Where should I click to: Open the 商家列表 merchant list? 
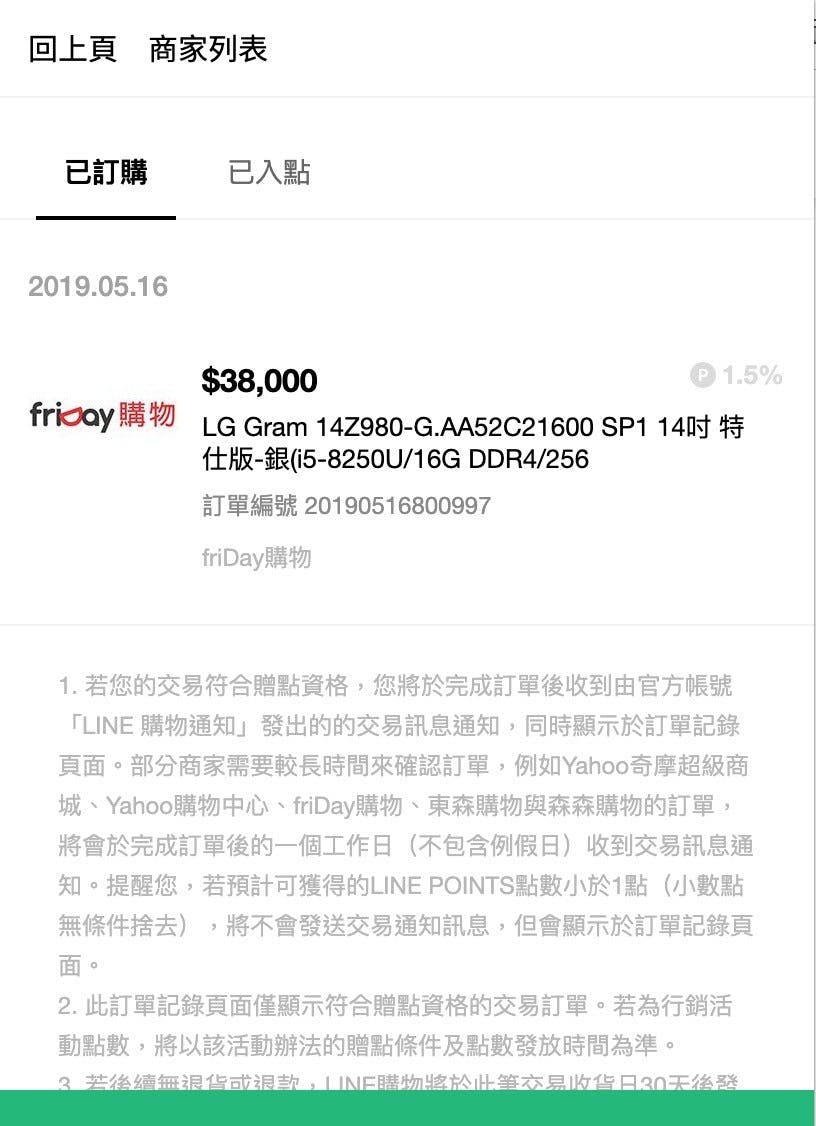[208, 49]
